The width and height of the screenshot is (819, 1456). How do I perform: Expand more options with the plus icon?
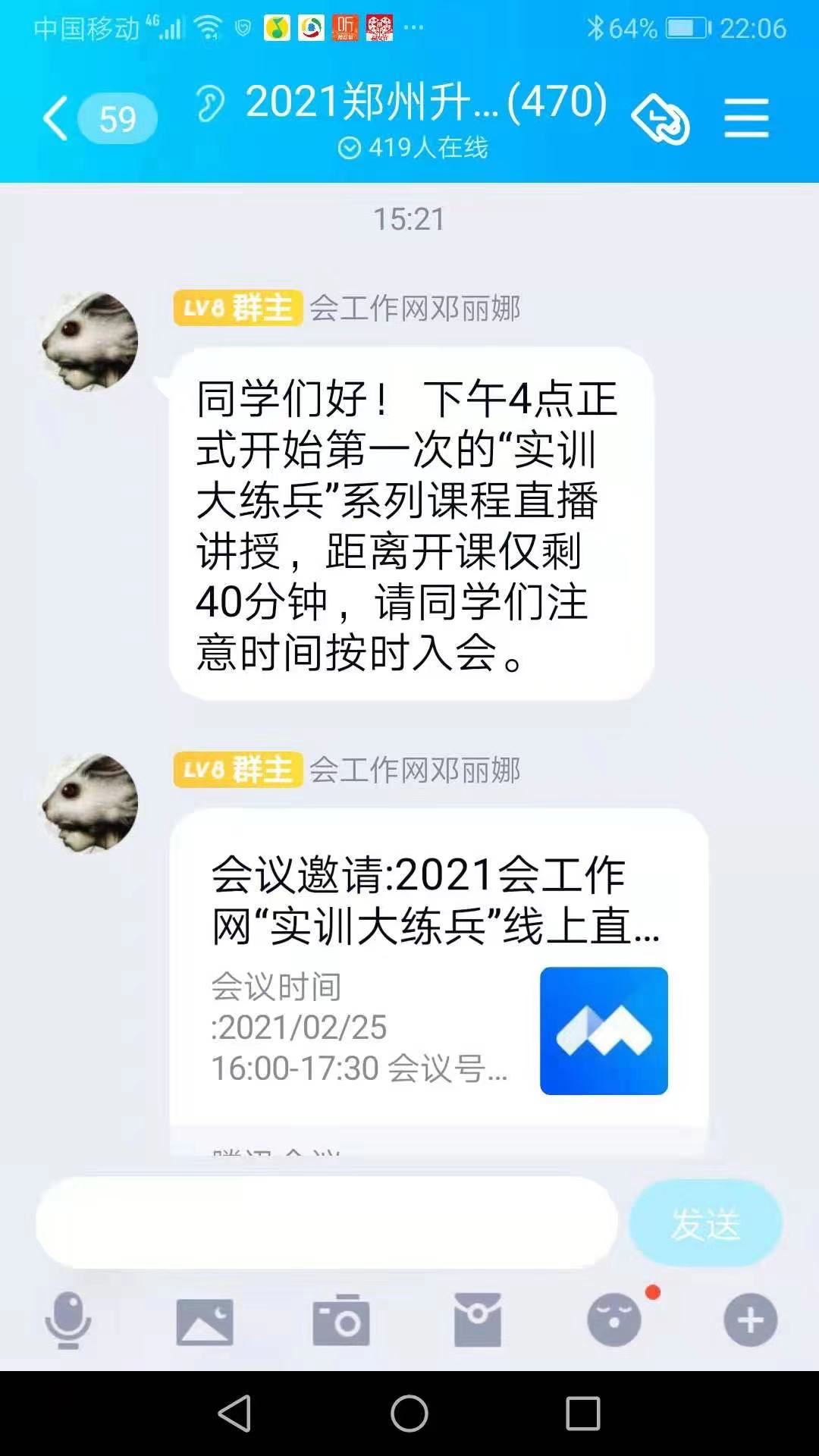[750, 1320]
